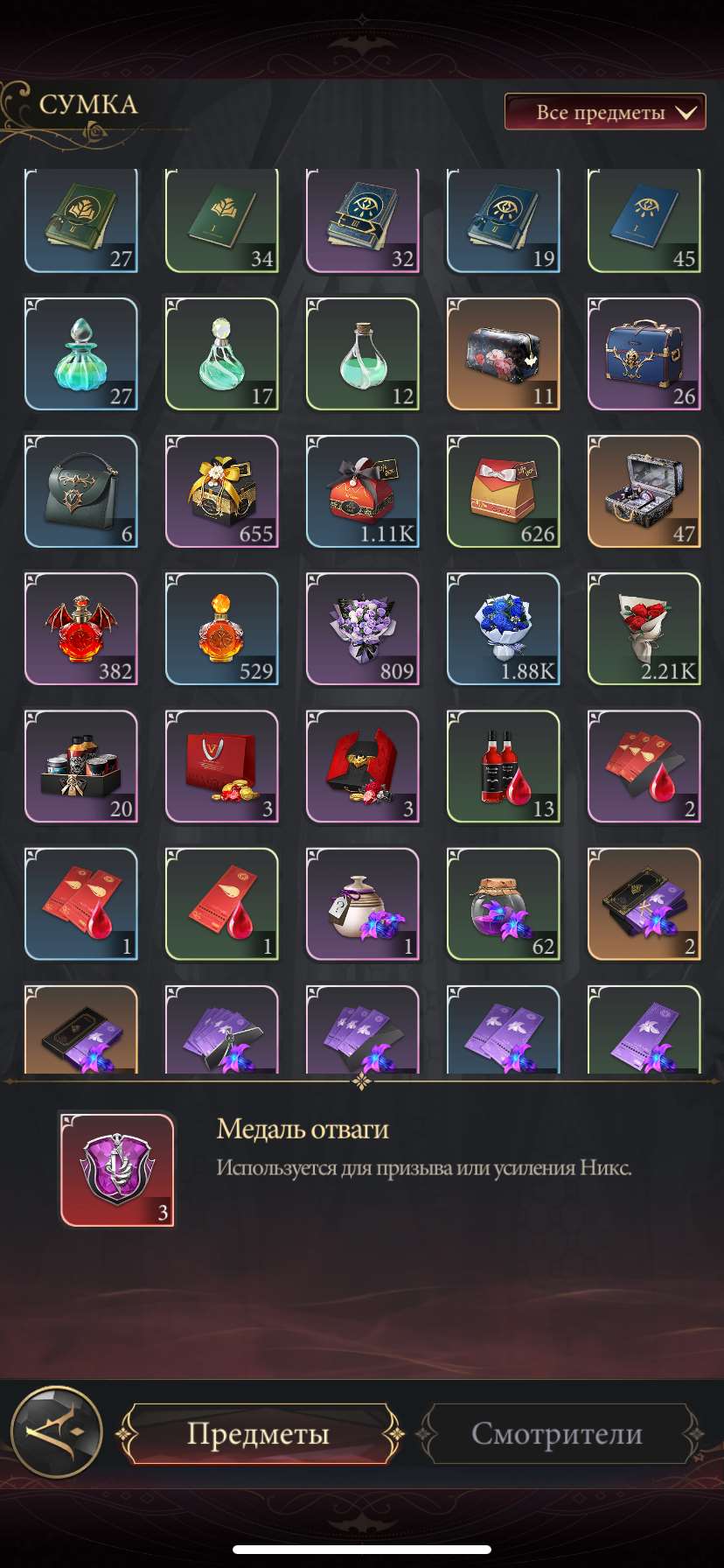Open the Все предметы filter dropdown
The image size is (724, 1568).
coord(604,112)
